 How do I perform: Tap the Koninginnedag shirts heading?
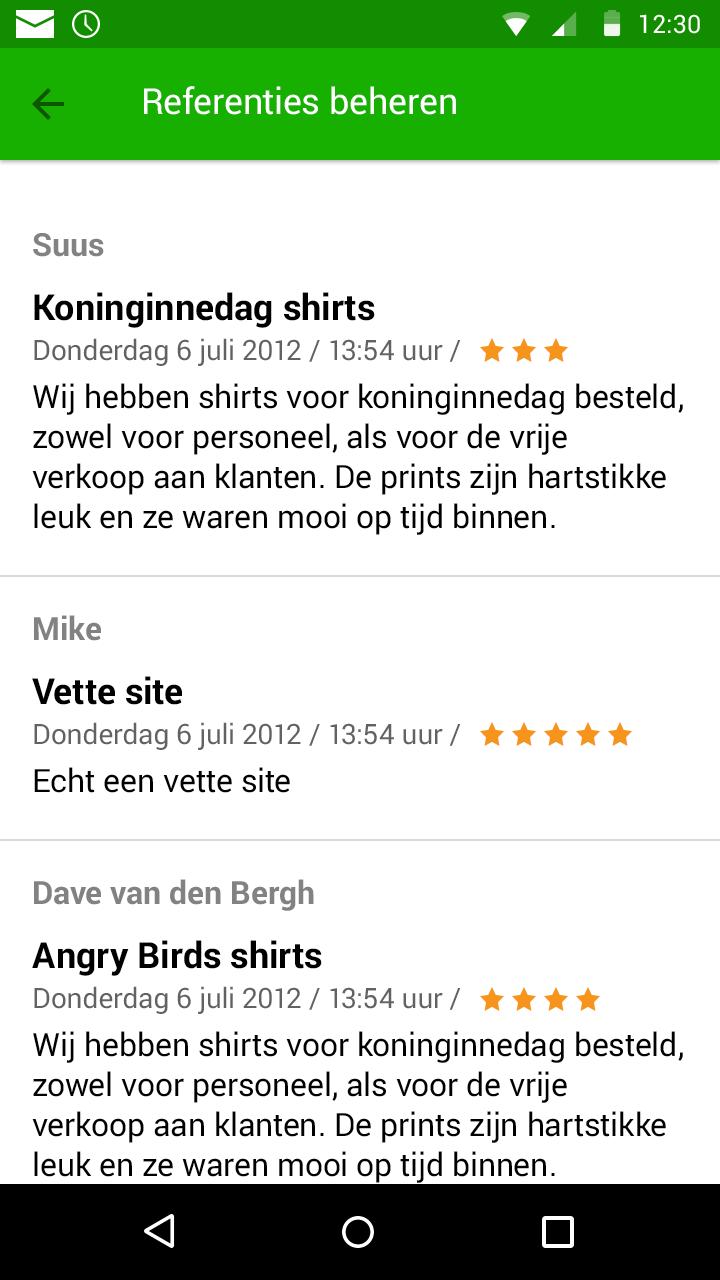203,308
